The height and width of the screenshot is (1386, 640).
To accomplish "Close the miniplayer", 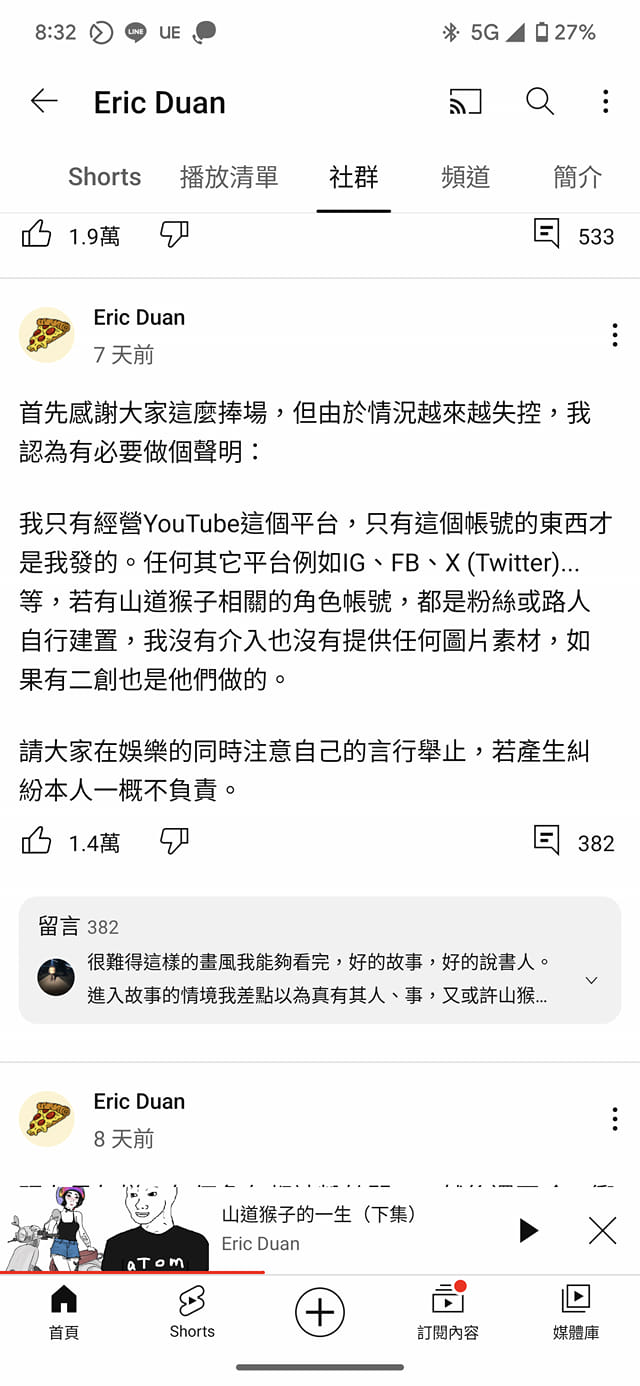I will [602, 1230].
